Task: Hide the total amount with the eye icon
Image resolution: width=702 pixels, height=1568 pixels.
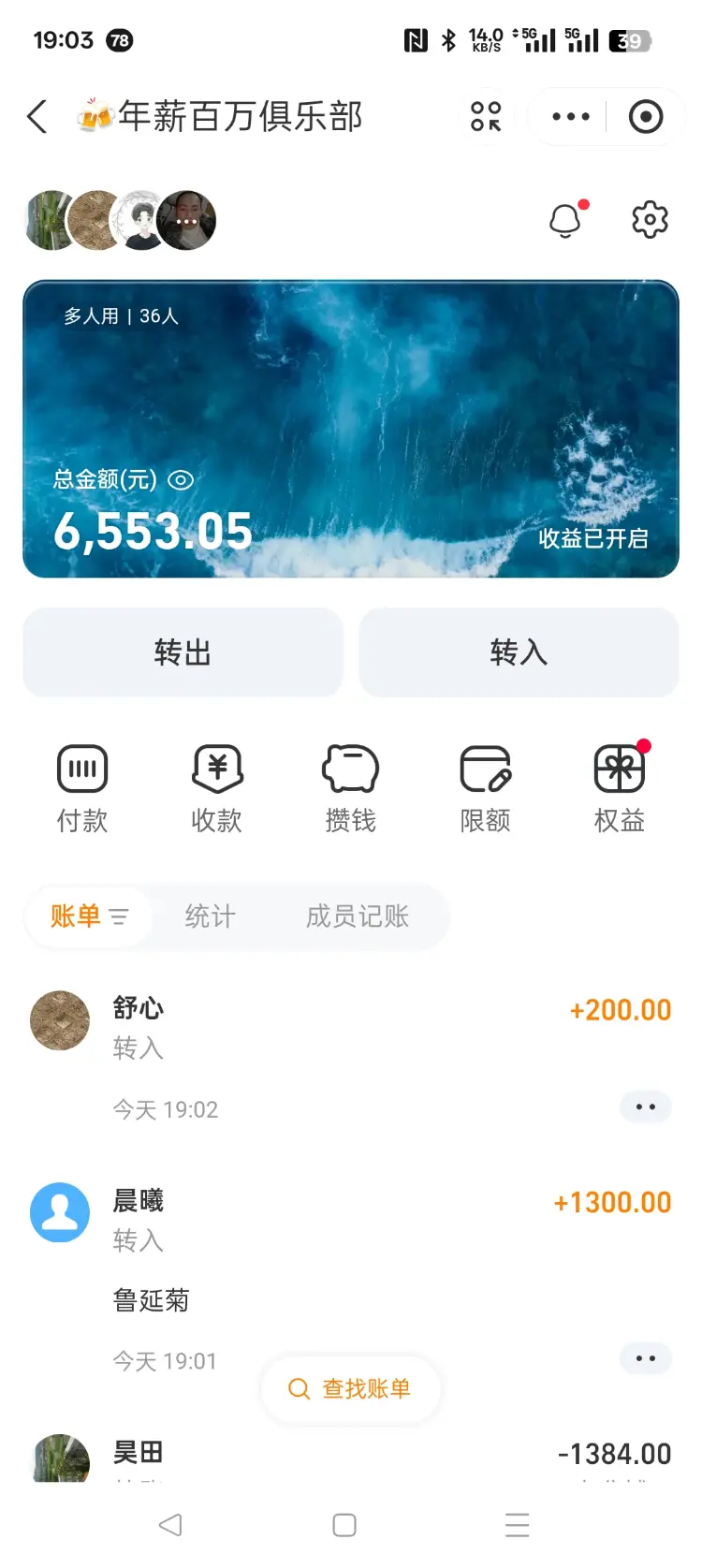Action: [x=181, y=480]
